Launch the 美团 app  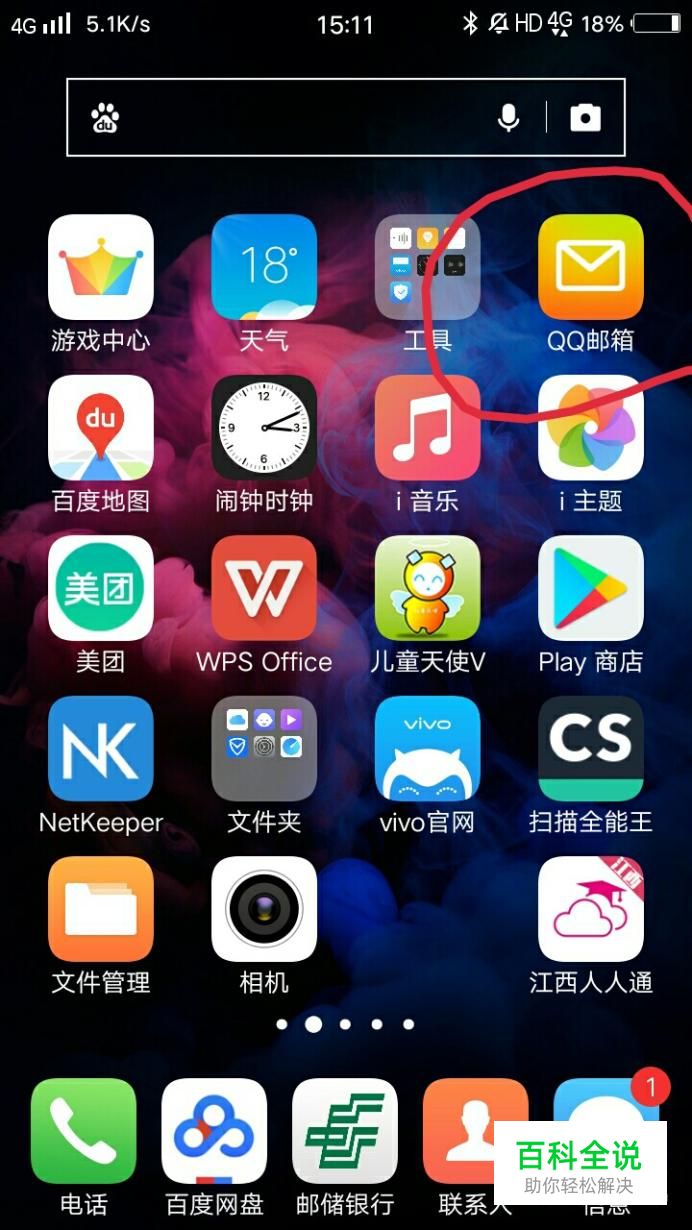[x=101, y=588]
